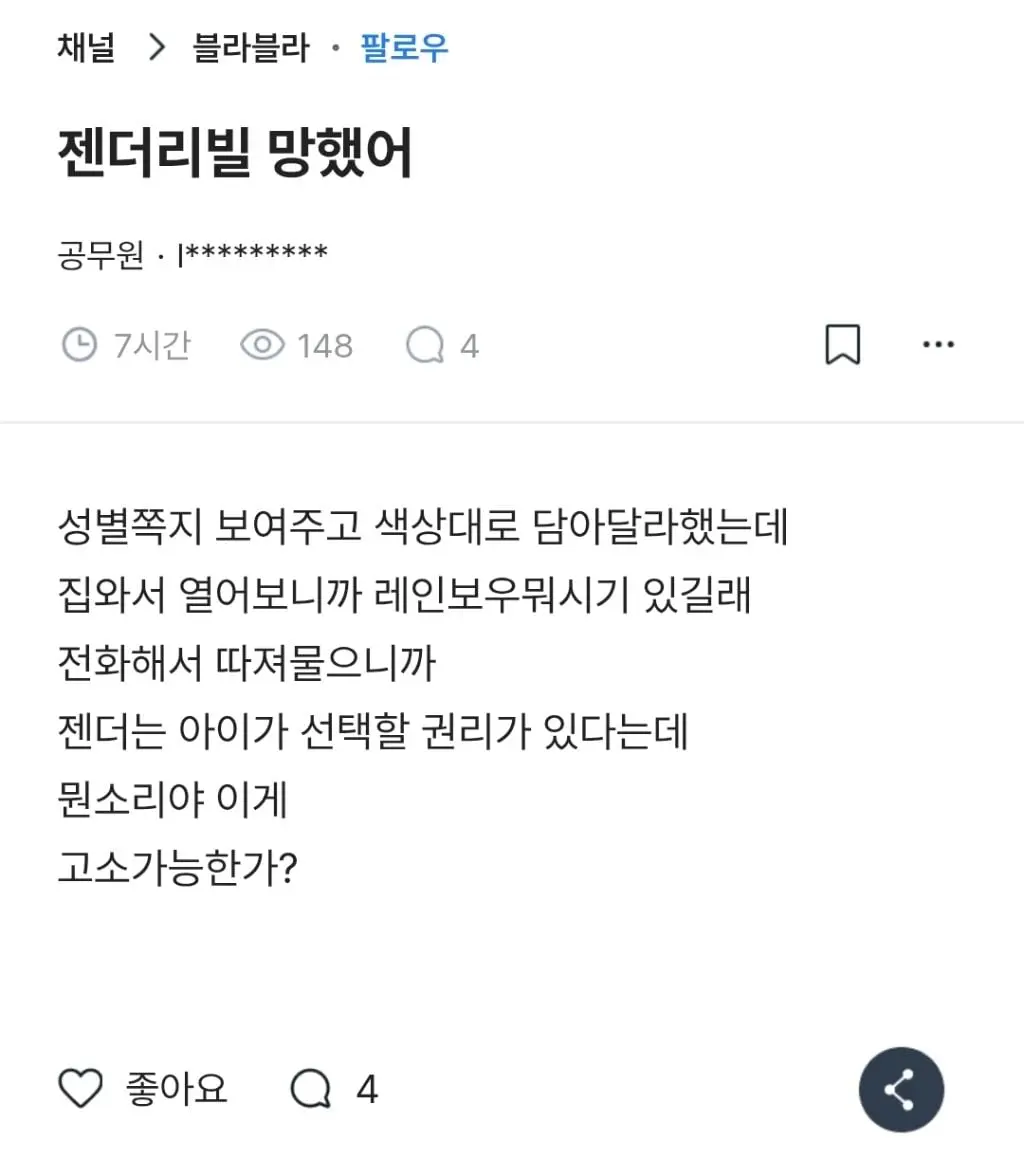The image size is (1024, 1159).
Task: Tap the bookmark icon to save this post
Action: 843,344
